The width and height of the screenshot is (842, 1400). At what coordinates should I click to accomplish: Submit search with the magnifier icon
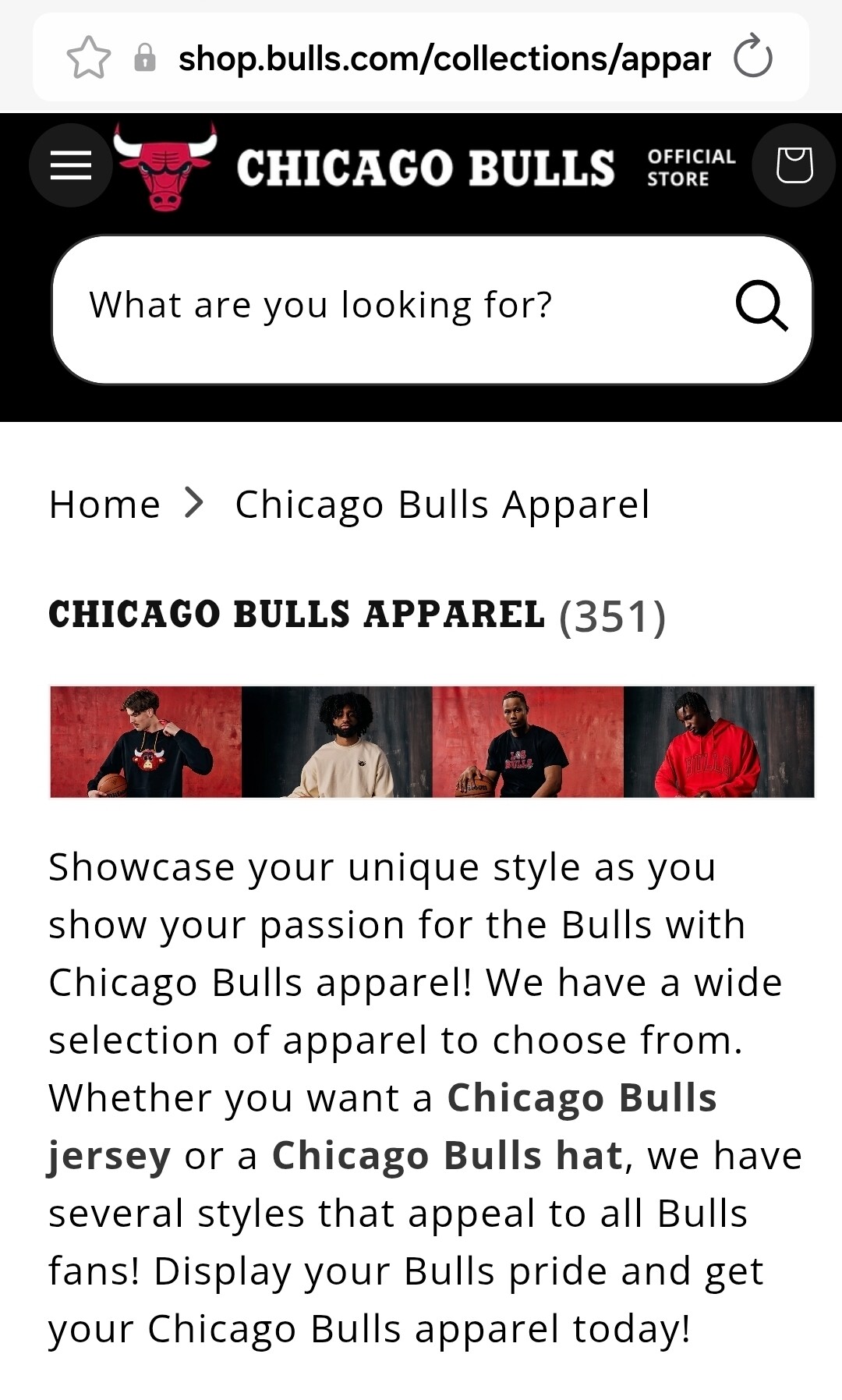pyautogui.click(x=762, y=306)
